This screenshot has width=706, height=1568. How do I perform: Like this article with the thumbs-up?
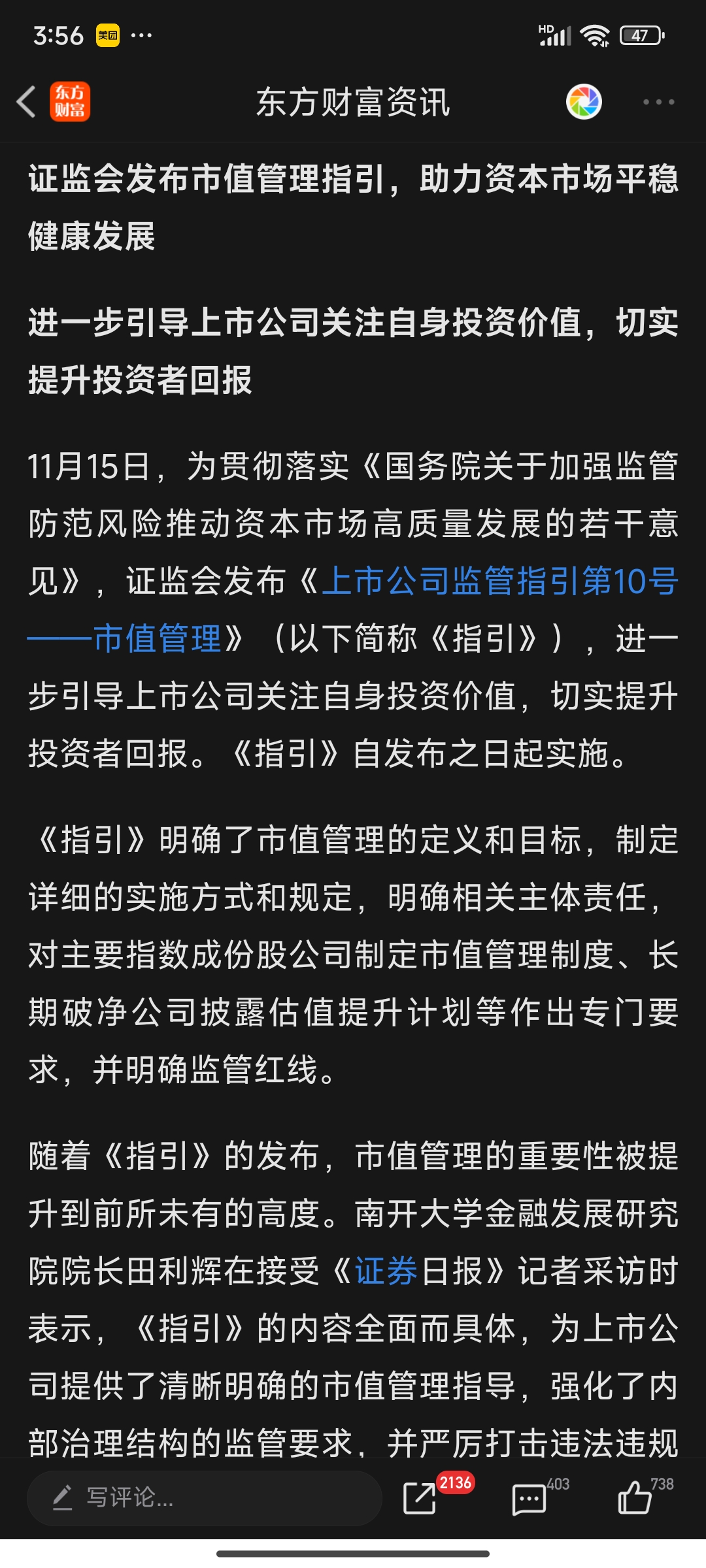coord(635,1497)
